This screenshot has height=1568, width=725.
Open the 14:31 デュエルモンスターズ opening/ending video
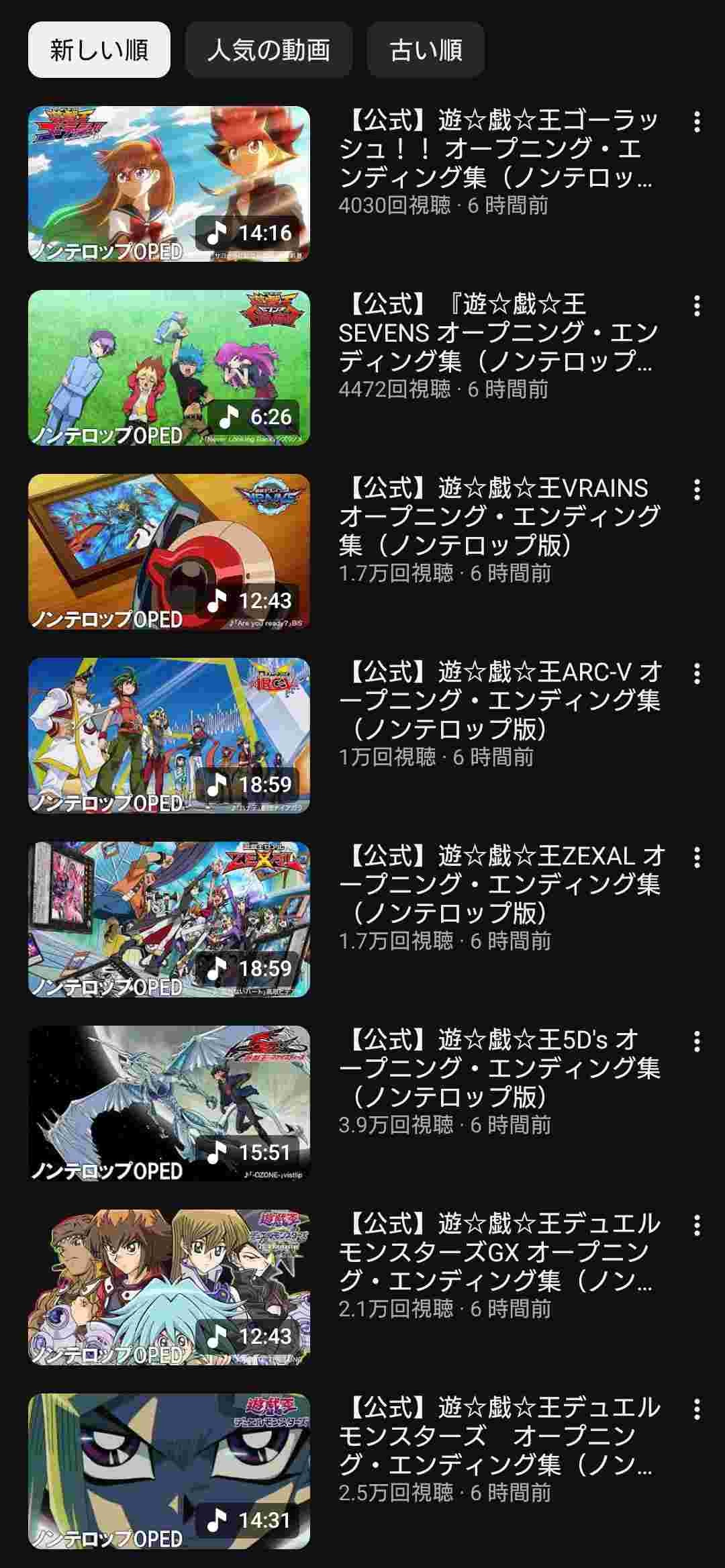169,1471
